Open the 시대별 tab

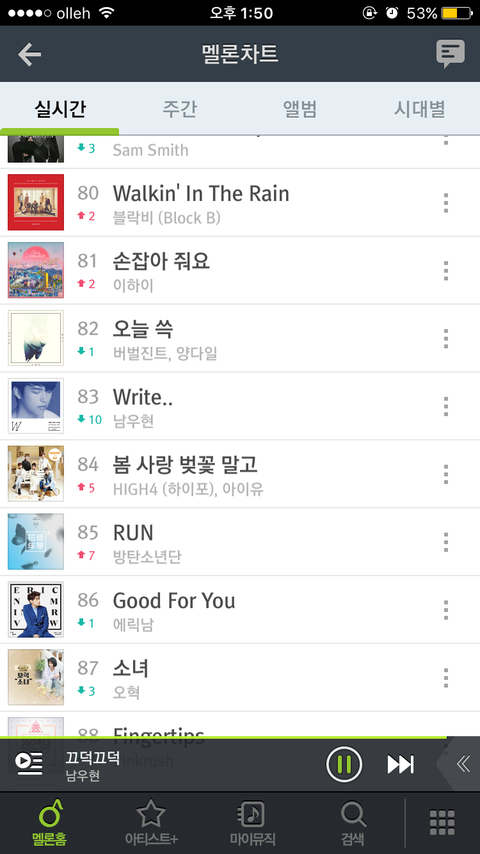pyautogui.click(x=420, y=109)
